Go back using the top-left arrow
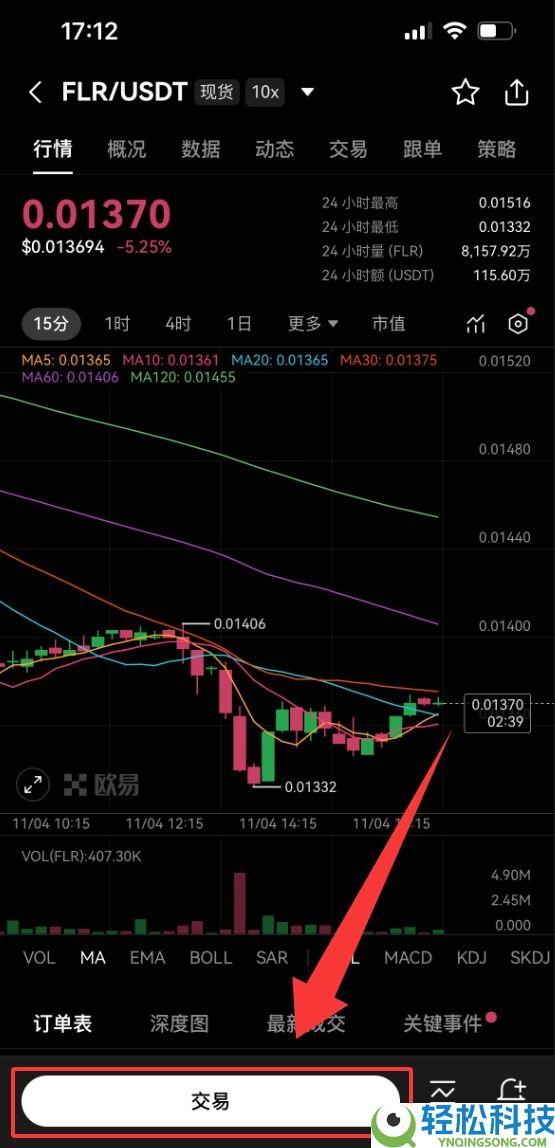Screen dimensions: 555x1148 tap(35, 93)
